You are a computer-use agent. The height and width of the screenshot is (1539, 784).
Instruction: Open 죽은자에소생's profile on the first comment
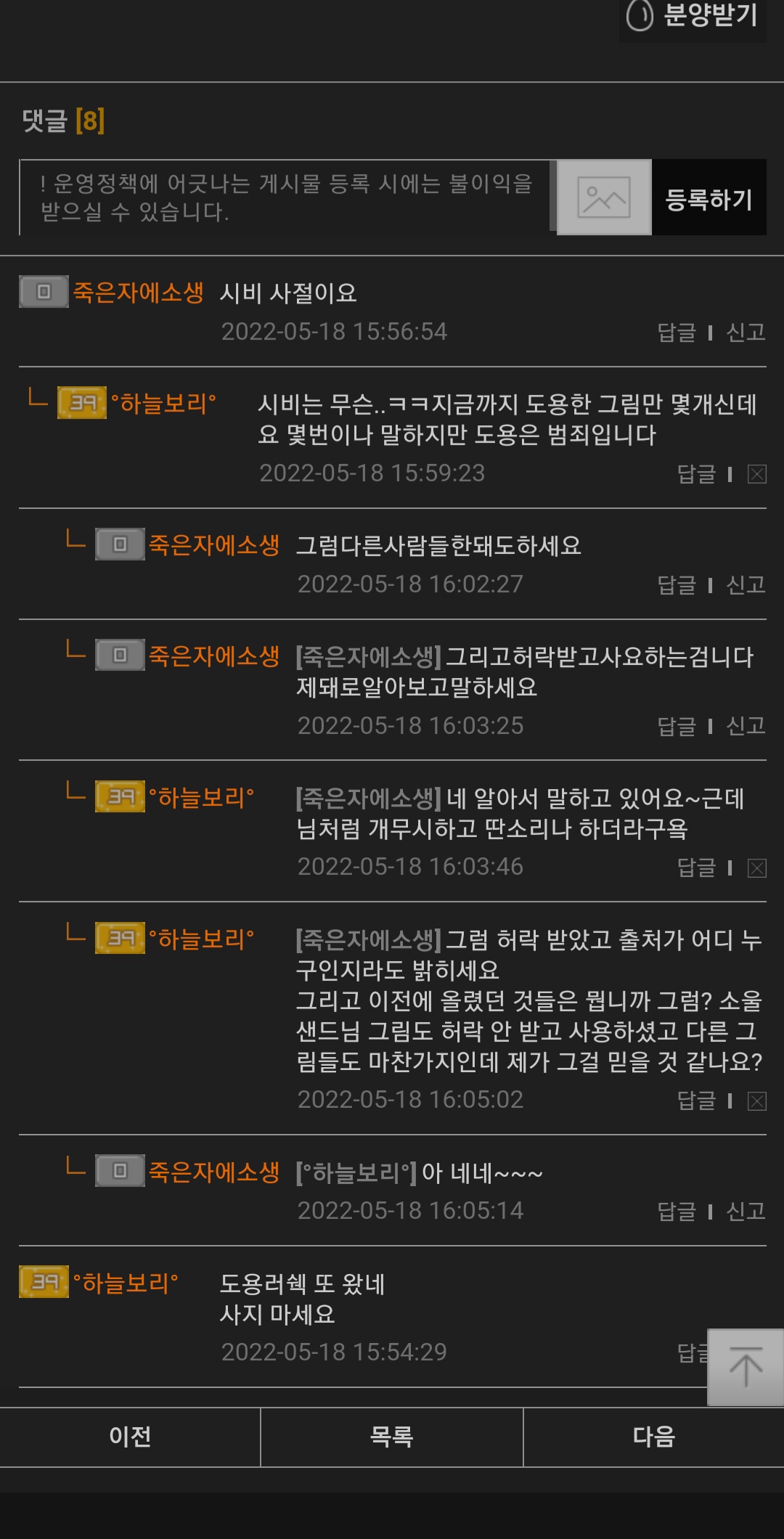coord(138,293)
